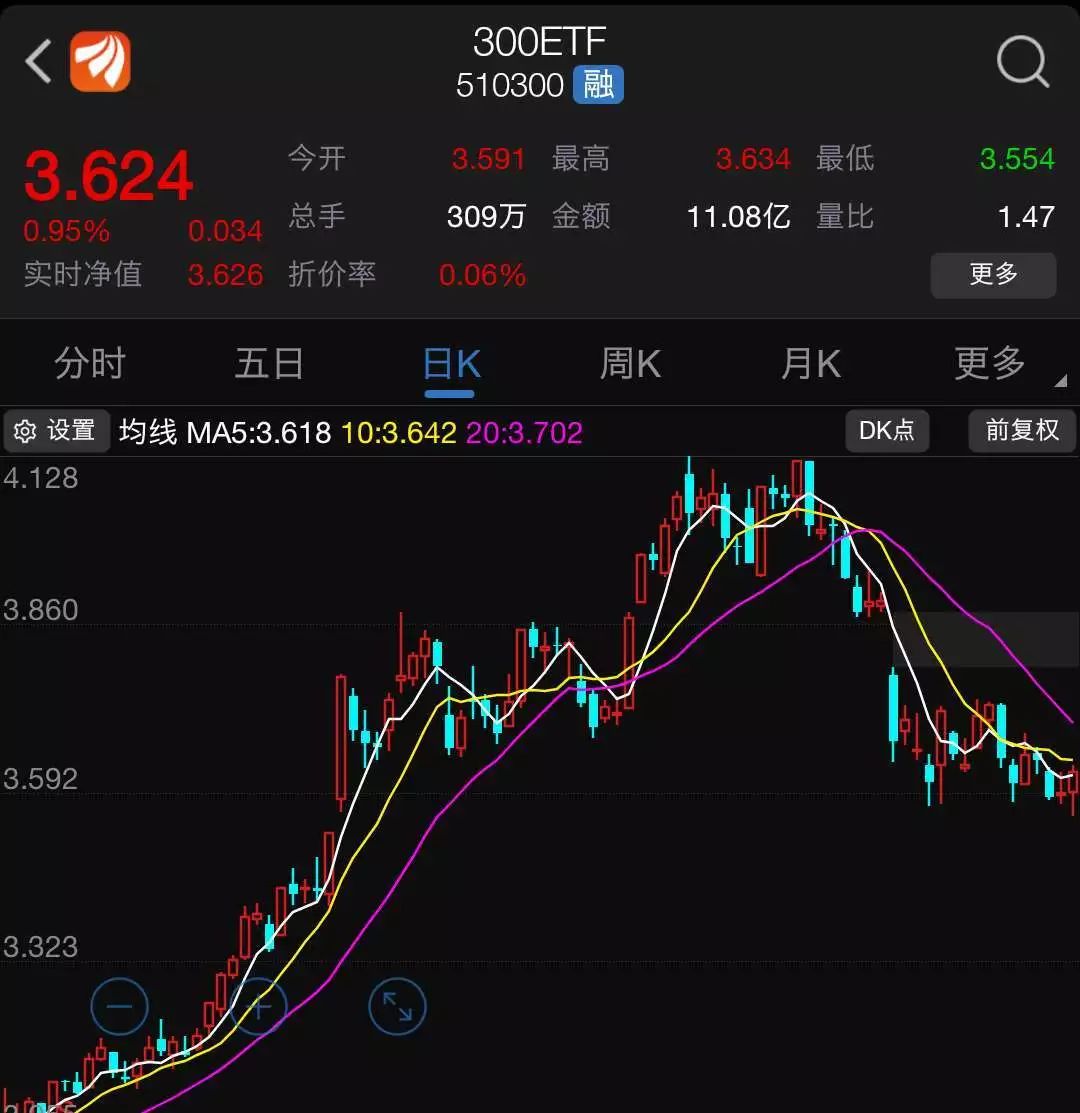Open the 设置 chart settings
Screen dimensions: 1080x1113
pyautogui.click(x=57, y=431)
